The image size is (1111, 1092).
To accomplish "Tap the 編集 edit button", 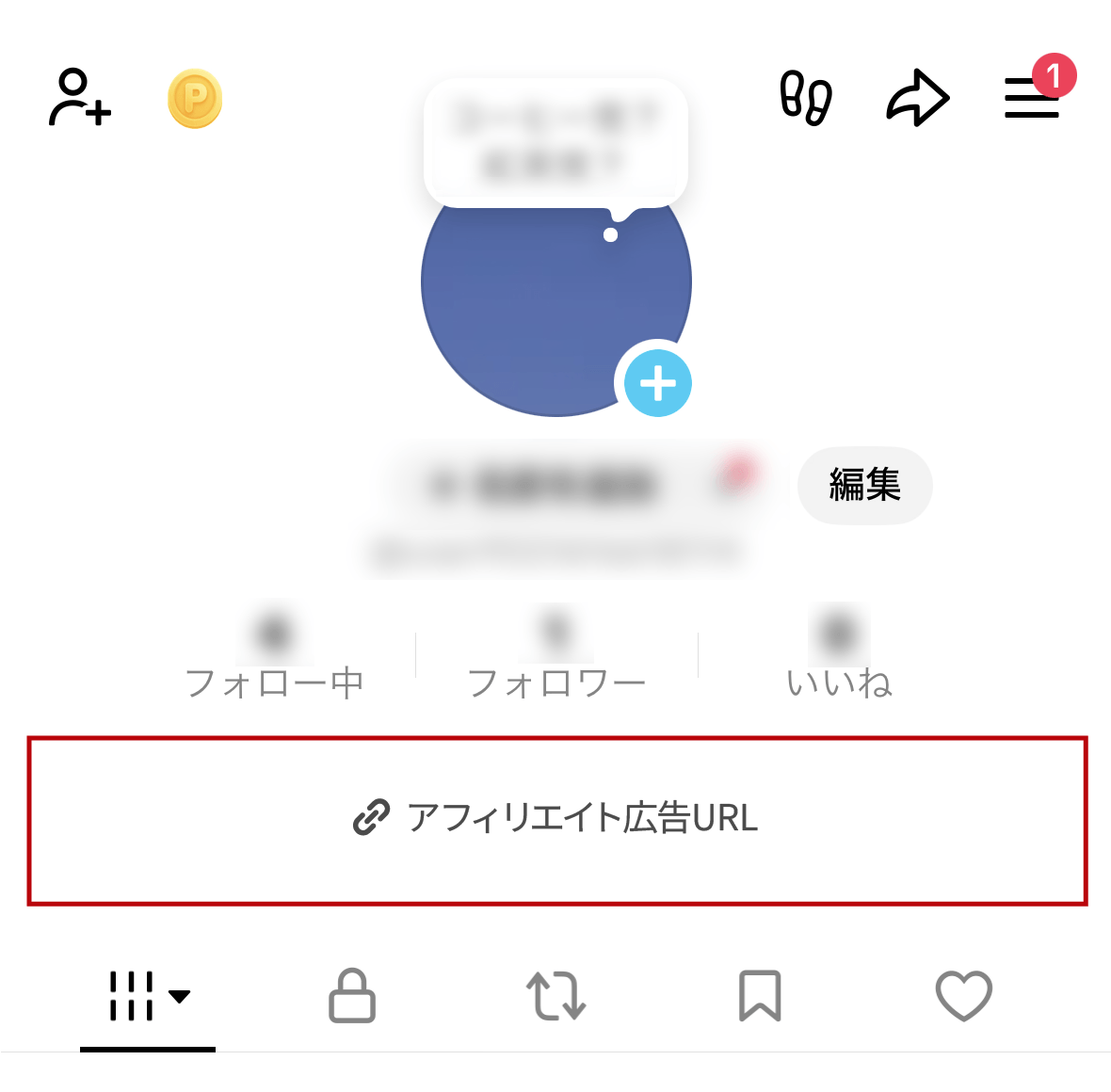I will (x=864, y=485).
